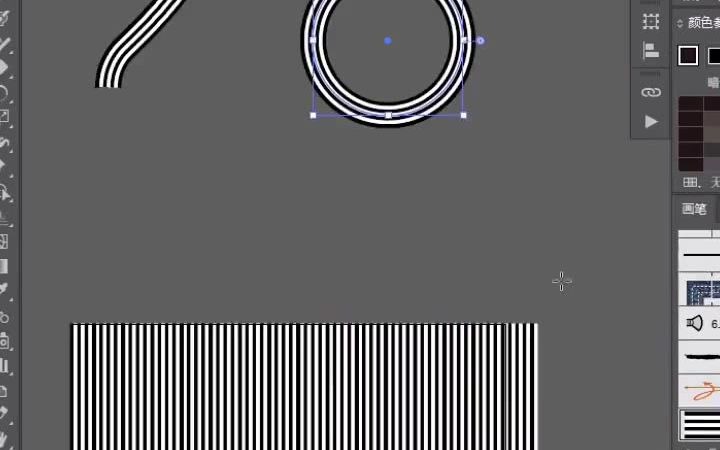The width and height of the screenshot is (720, 450).
Task: Open the Transform panel icon
Action: [651, 21]
